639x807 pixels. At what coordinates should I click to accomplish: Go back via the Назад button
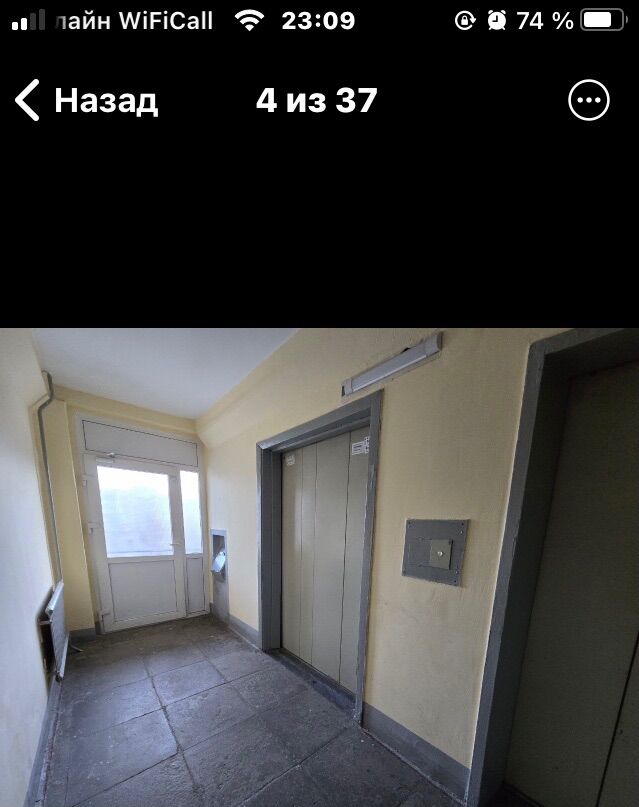pyautogui.click(x=87, y=101)
